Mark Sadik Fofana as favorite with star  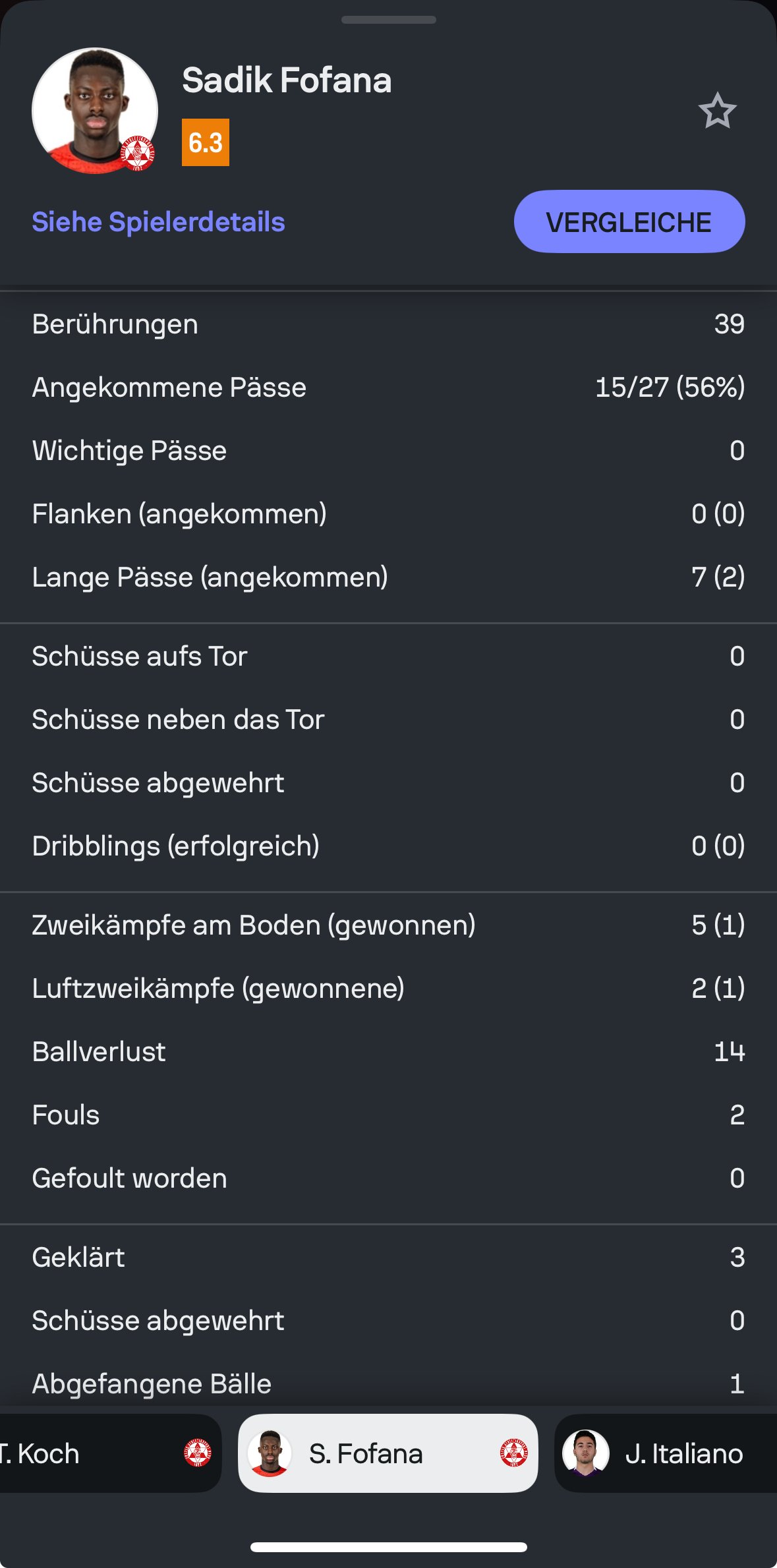[x=717, y=111]
